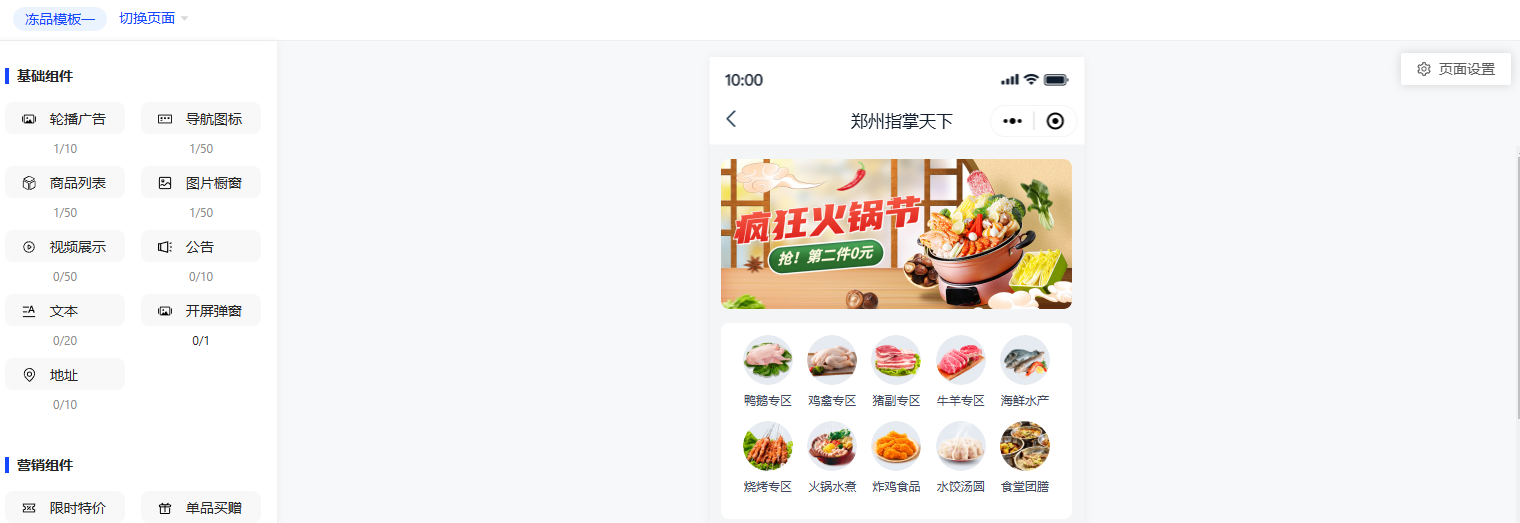
Task: Add the 公告 component
Action: 201,247
